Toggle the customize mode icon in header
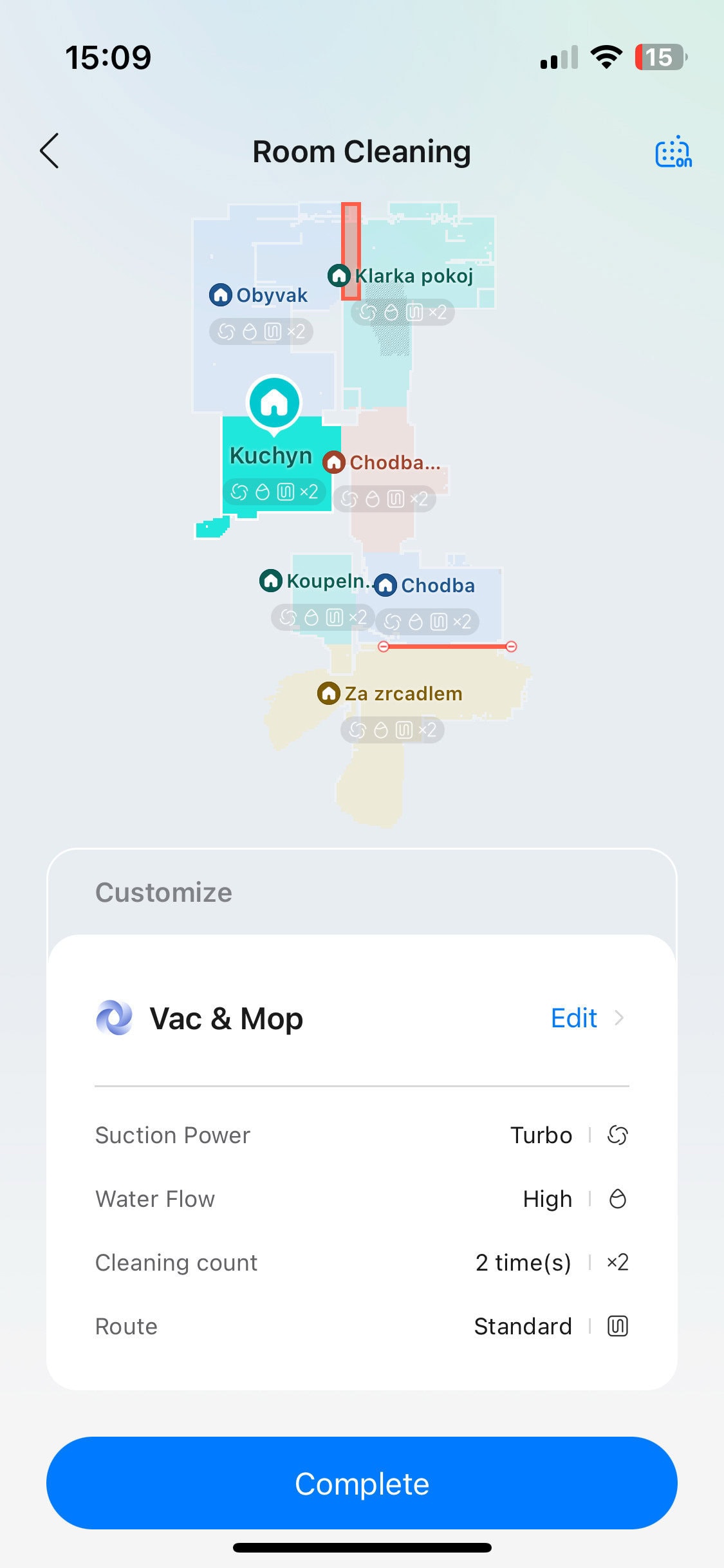This screenshot has height=1568, width=724. (673, 152)
